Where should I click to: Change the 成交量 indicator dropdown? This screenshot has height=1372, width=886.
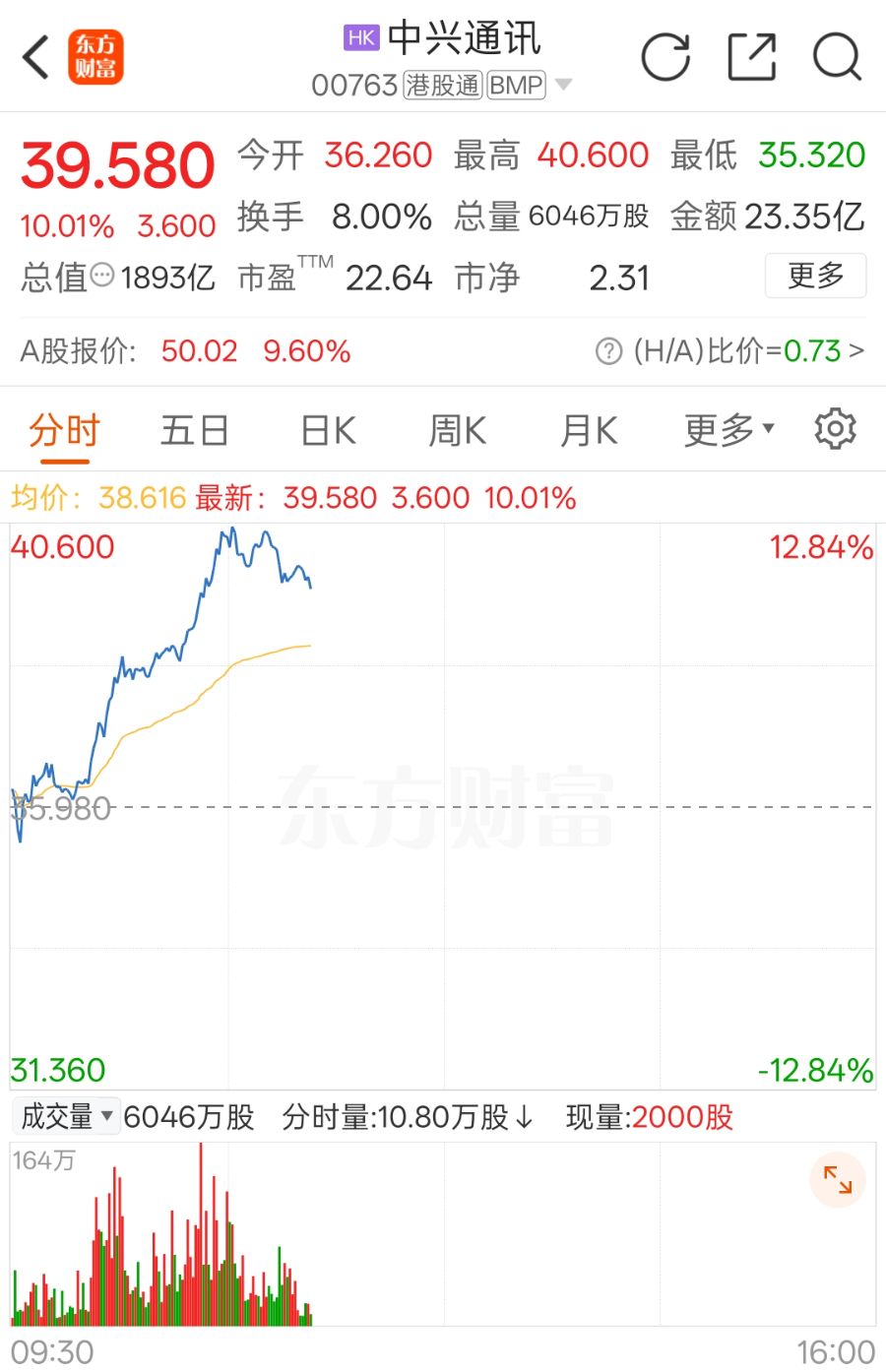66,1117
